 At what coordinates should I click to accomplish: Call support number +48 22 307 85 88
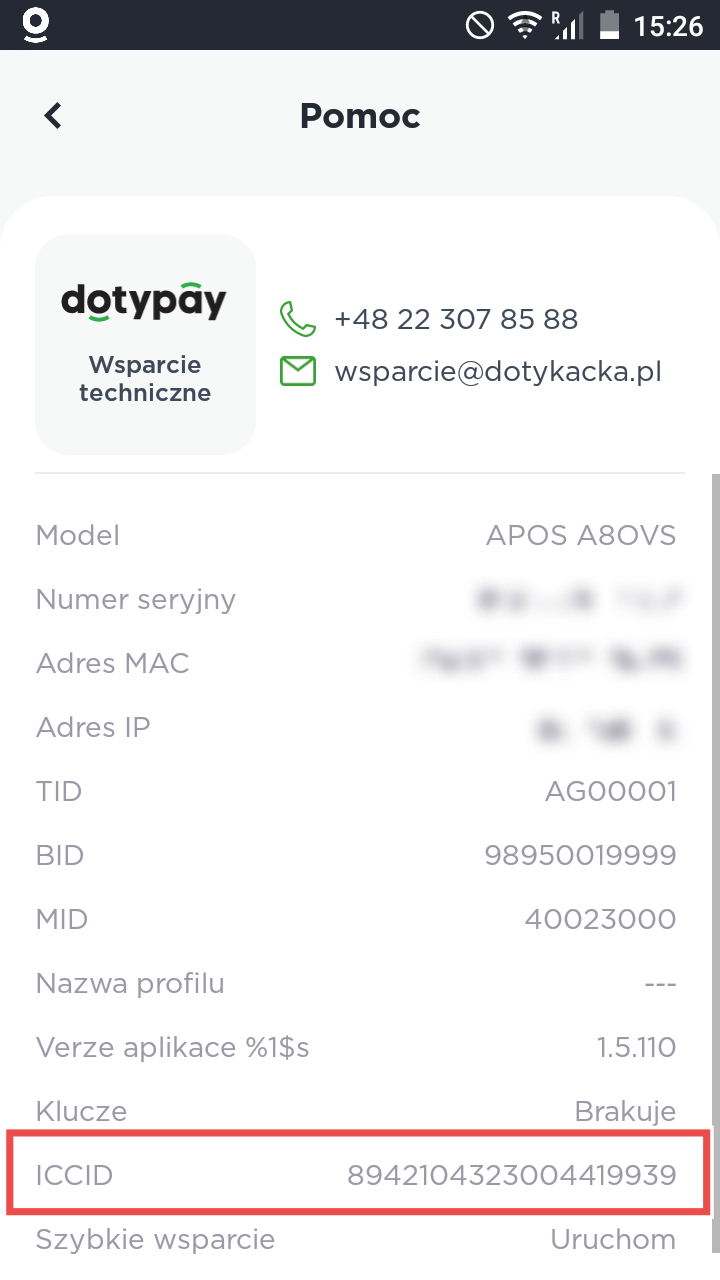[x=455, y=319]
